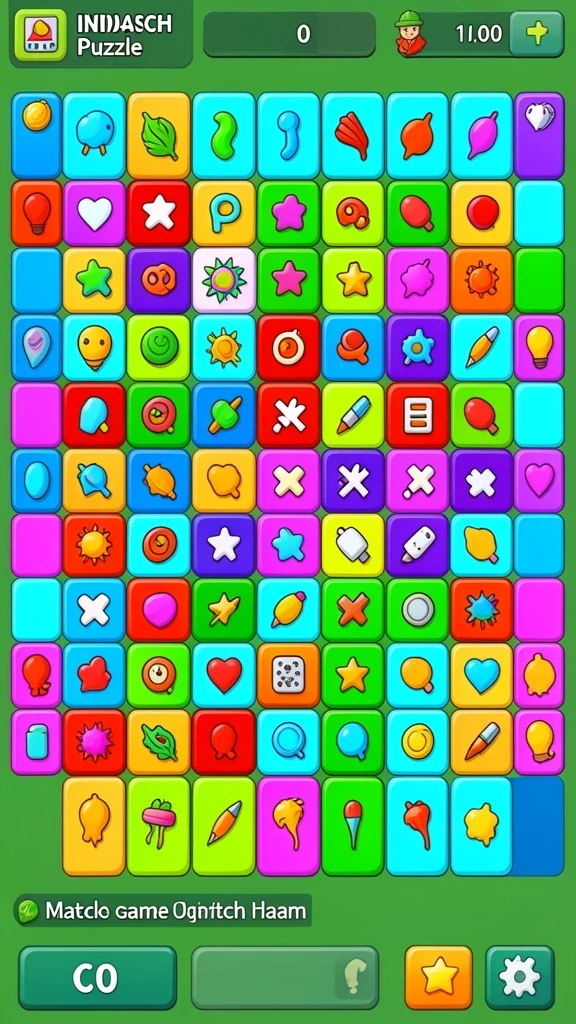
Task: Select the yellow smiley face tile
Action: 94,347
